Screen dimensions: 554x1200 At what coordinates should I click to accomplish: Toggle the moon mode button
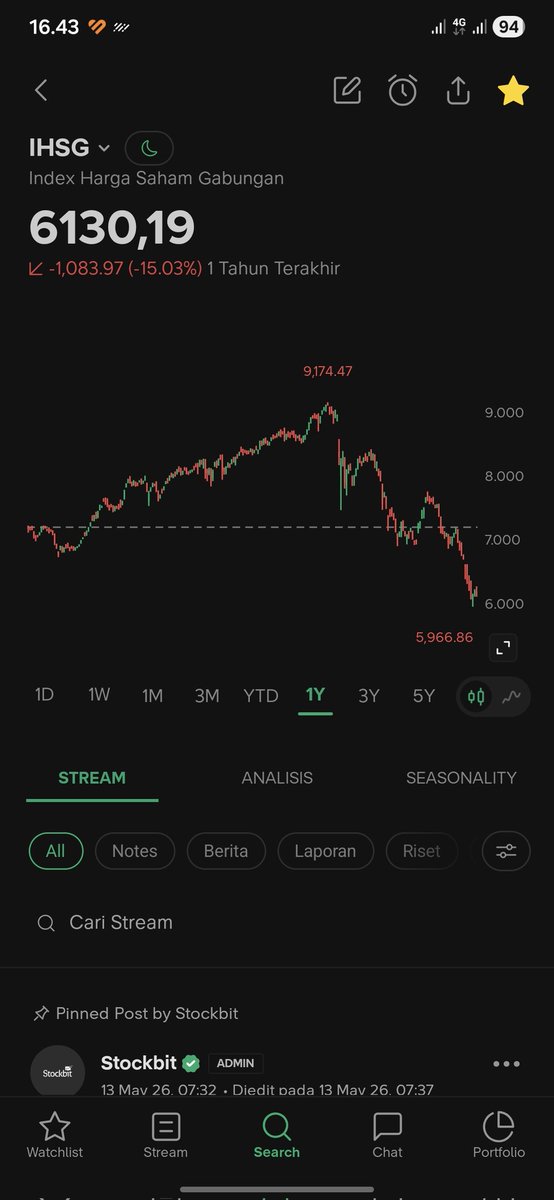[x=149, y=149]
